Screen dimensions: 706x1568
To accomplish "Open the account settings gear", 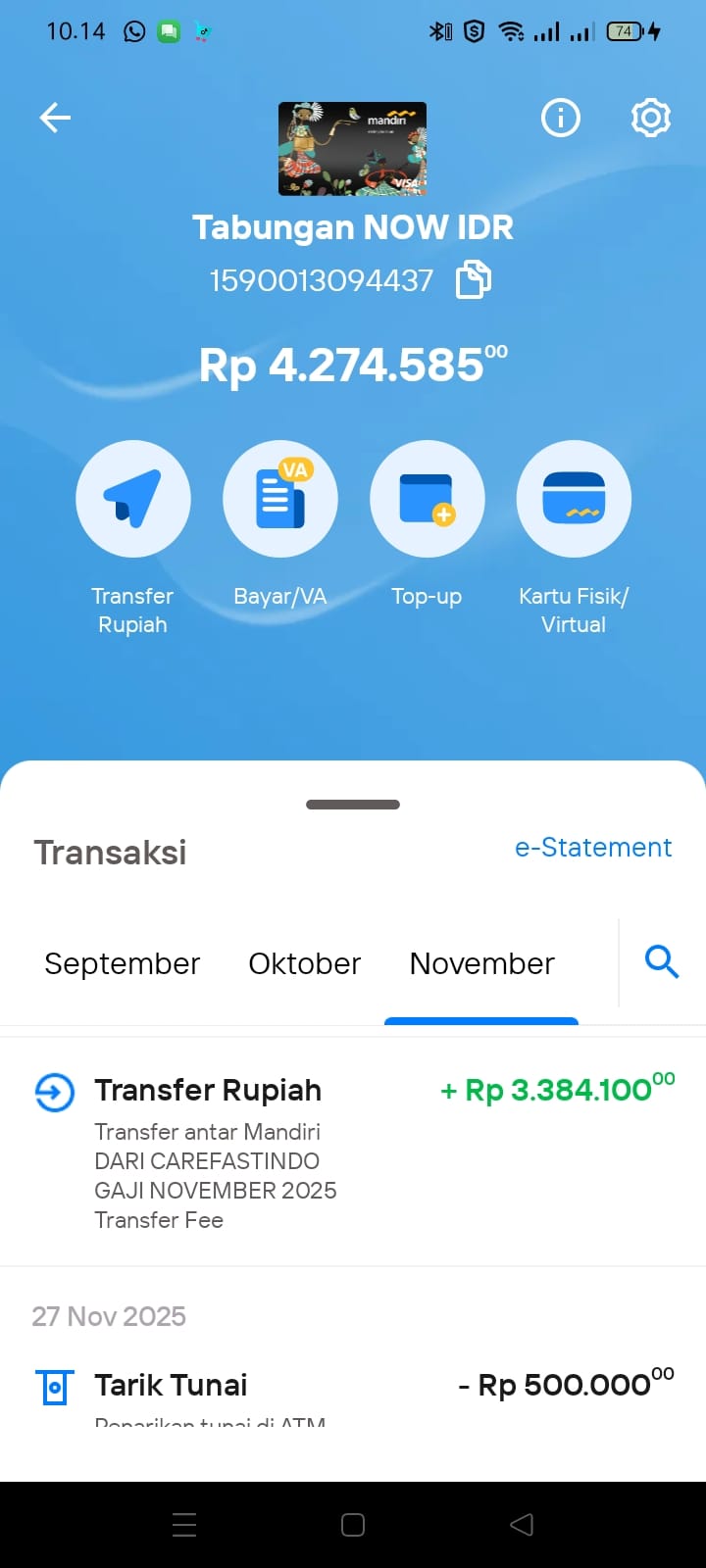I will 650,119.
